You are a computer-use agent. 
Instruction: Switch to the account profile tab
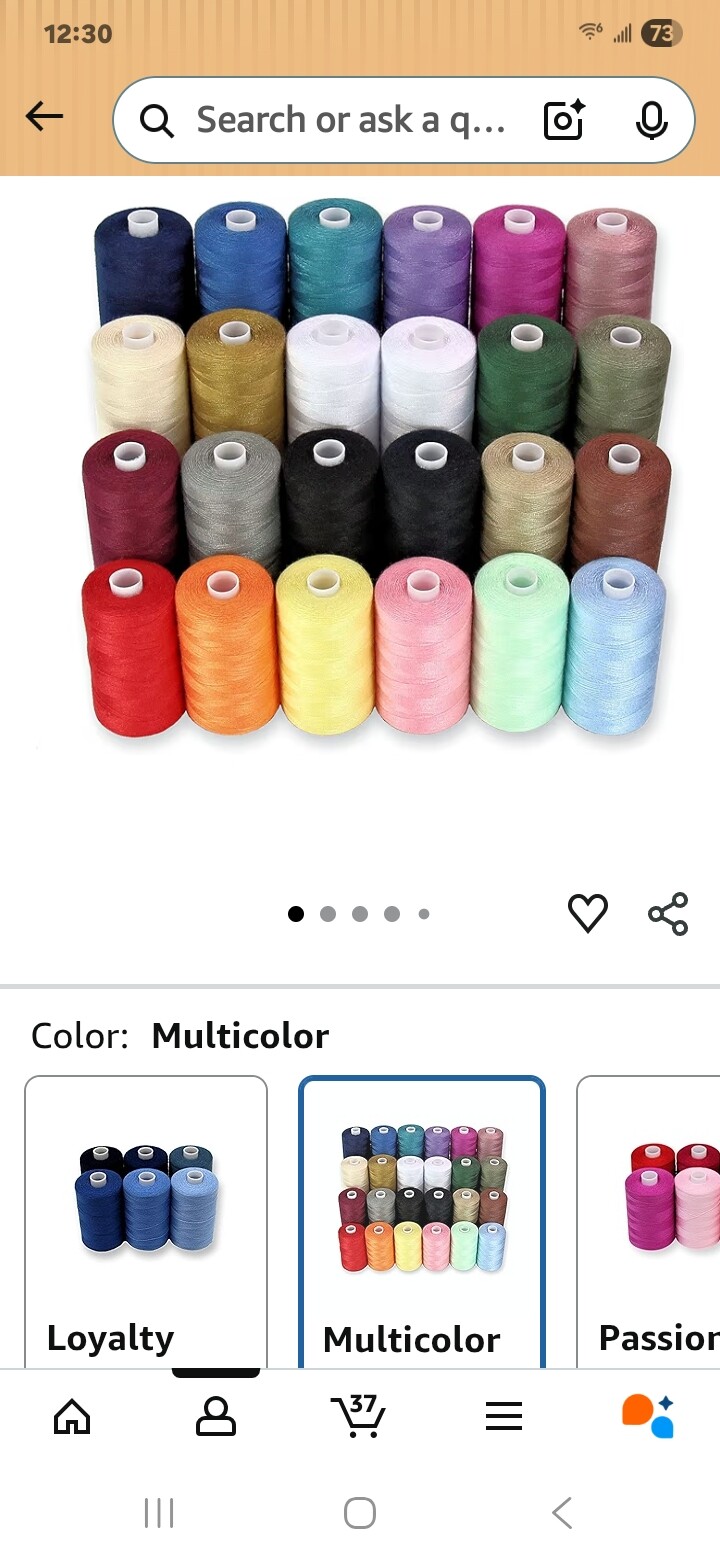[x=216, y=1416]
